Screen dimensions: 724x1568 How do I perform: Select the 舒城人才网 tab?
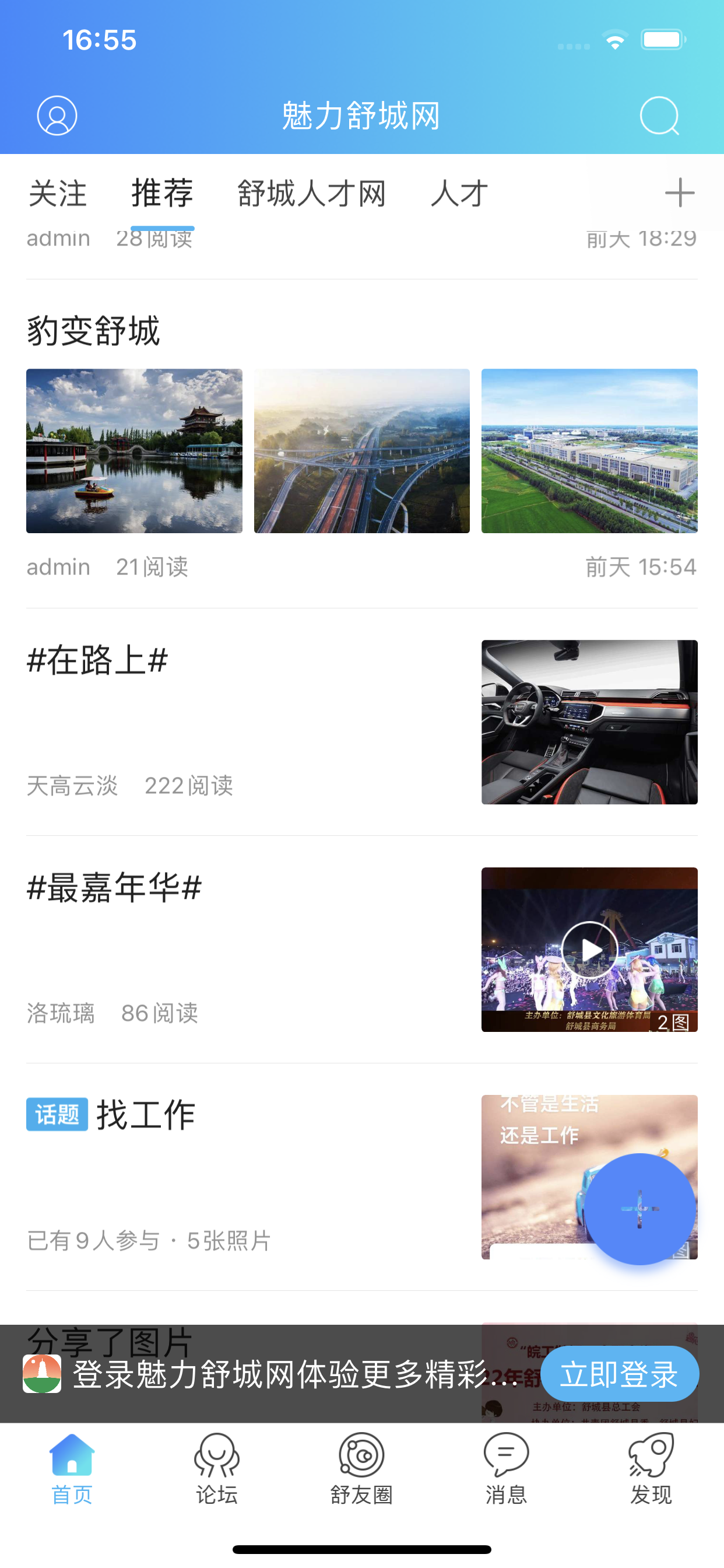coord(311,194)
